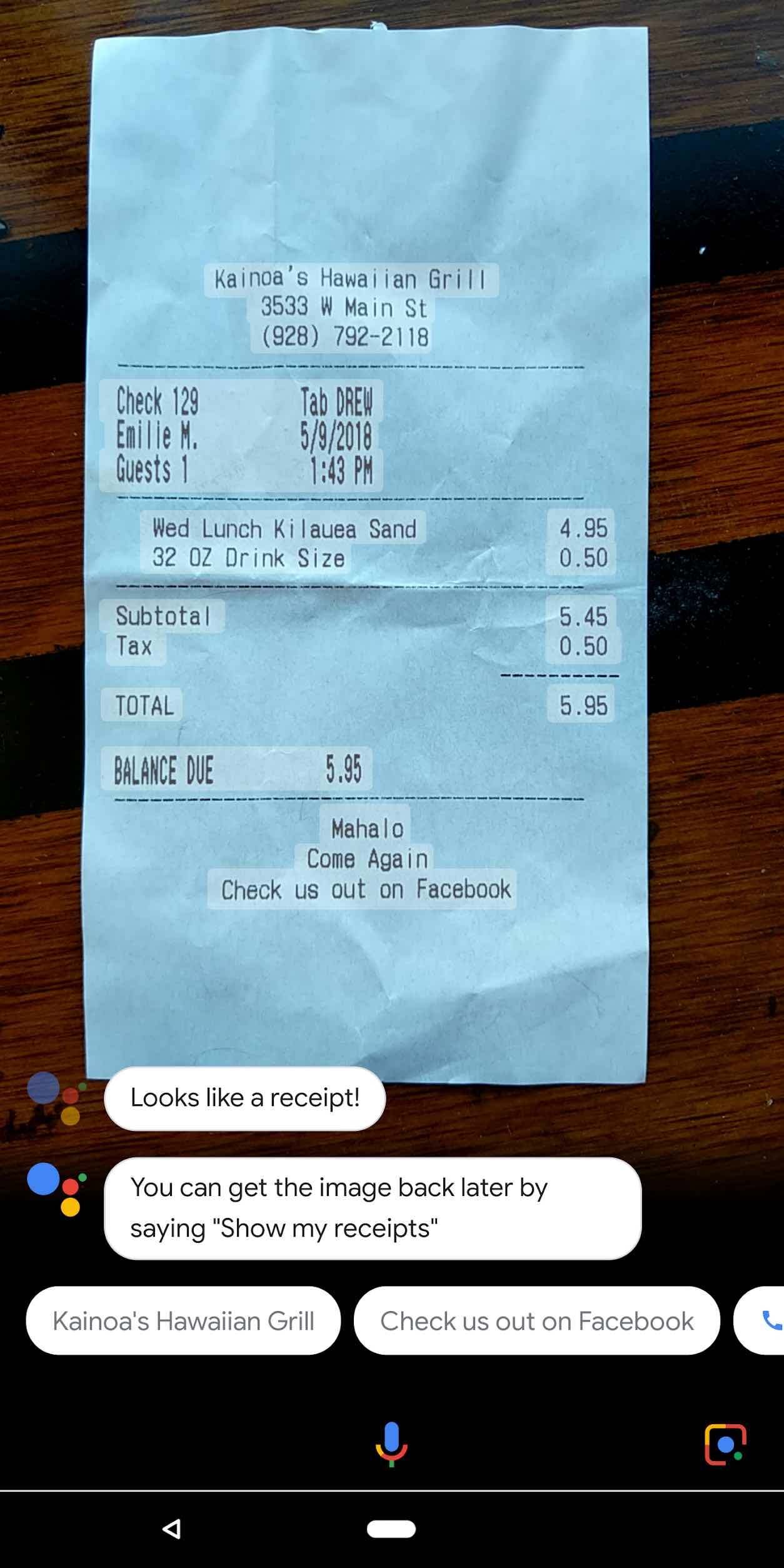Go back using the system back button
The height and width of the screenshot is (1568, 784).
[171, 1529]
